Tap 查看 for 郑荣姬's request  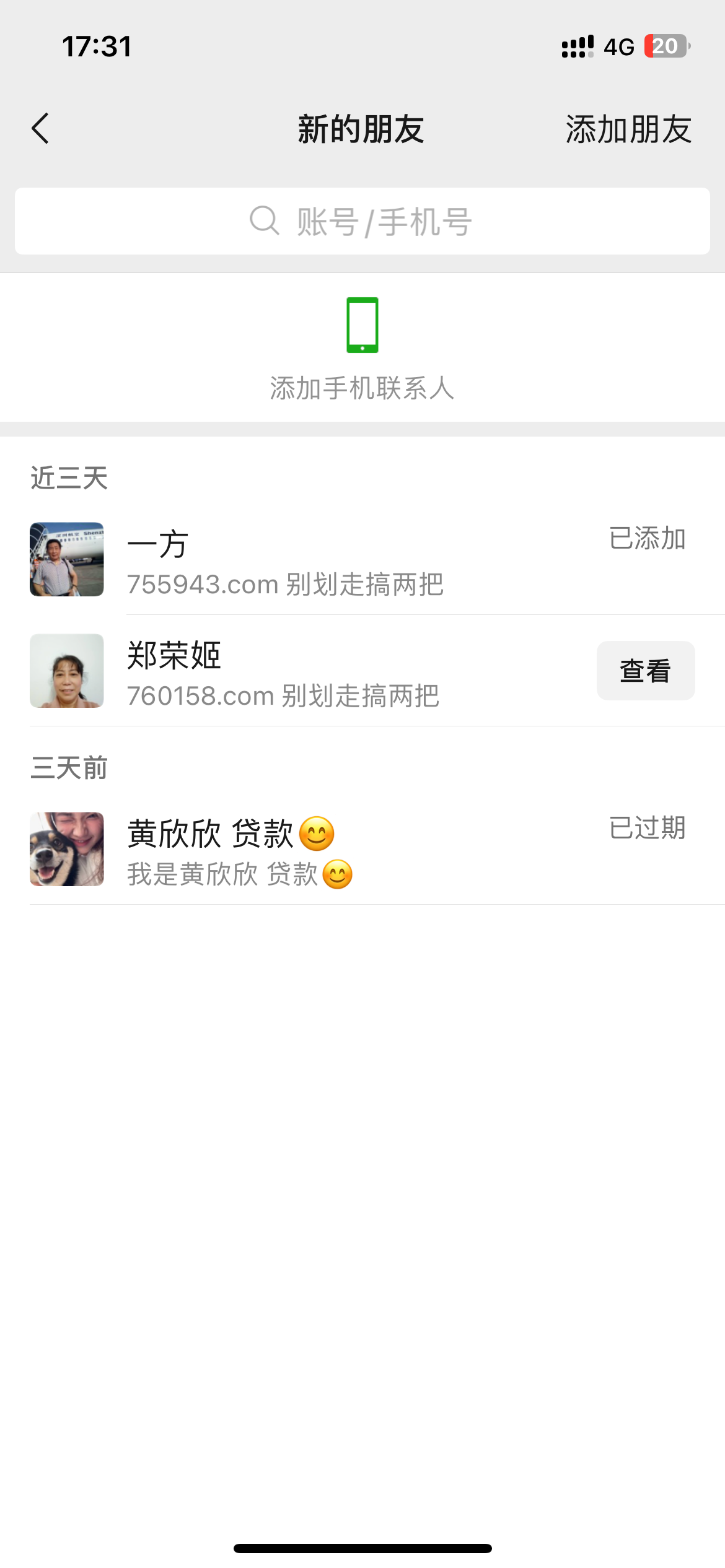click(645, 671)
